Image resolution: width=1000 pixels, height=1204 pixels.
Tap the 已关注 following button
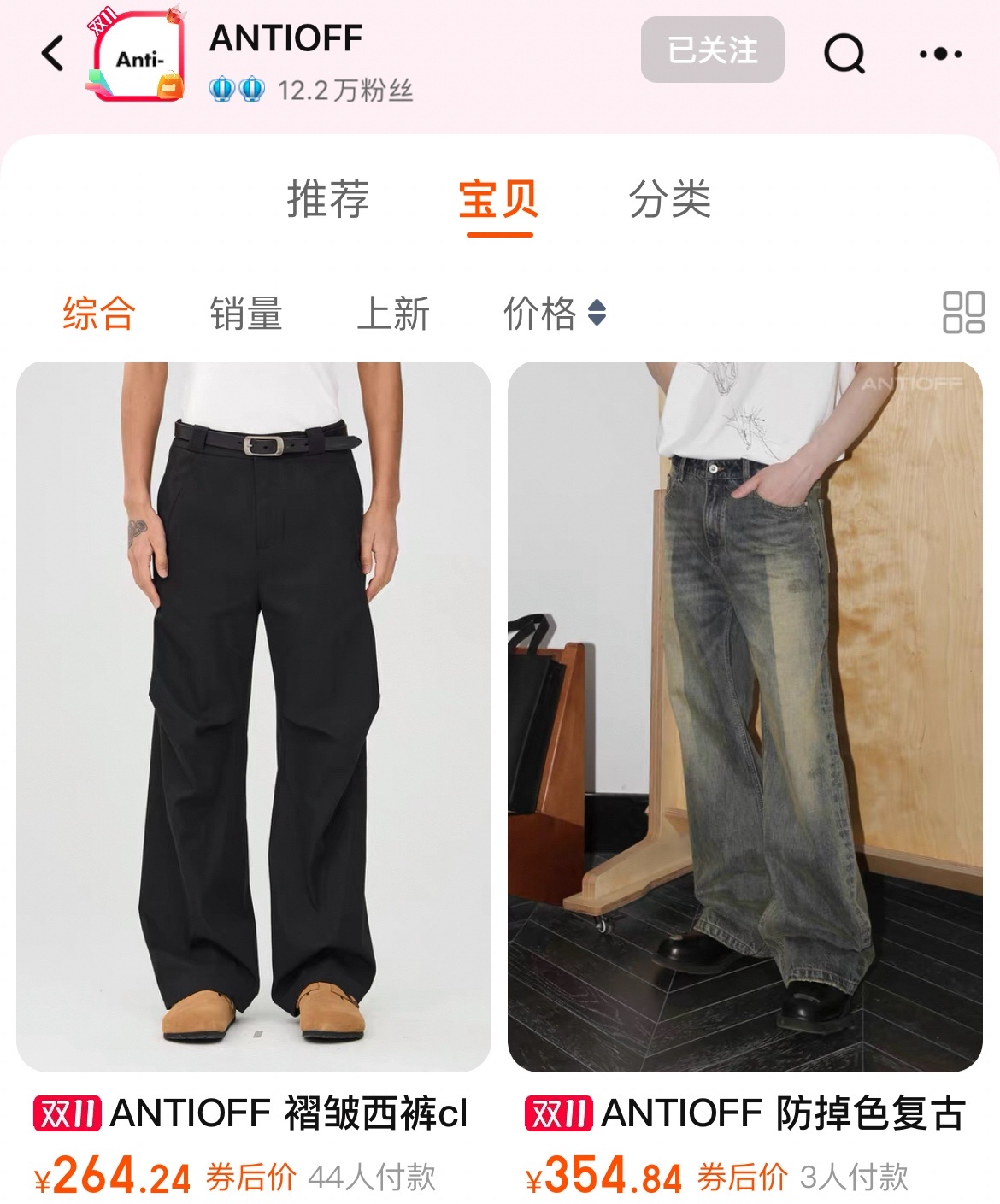point(712,50)
